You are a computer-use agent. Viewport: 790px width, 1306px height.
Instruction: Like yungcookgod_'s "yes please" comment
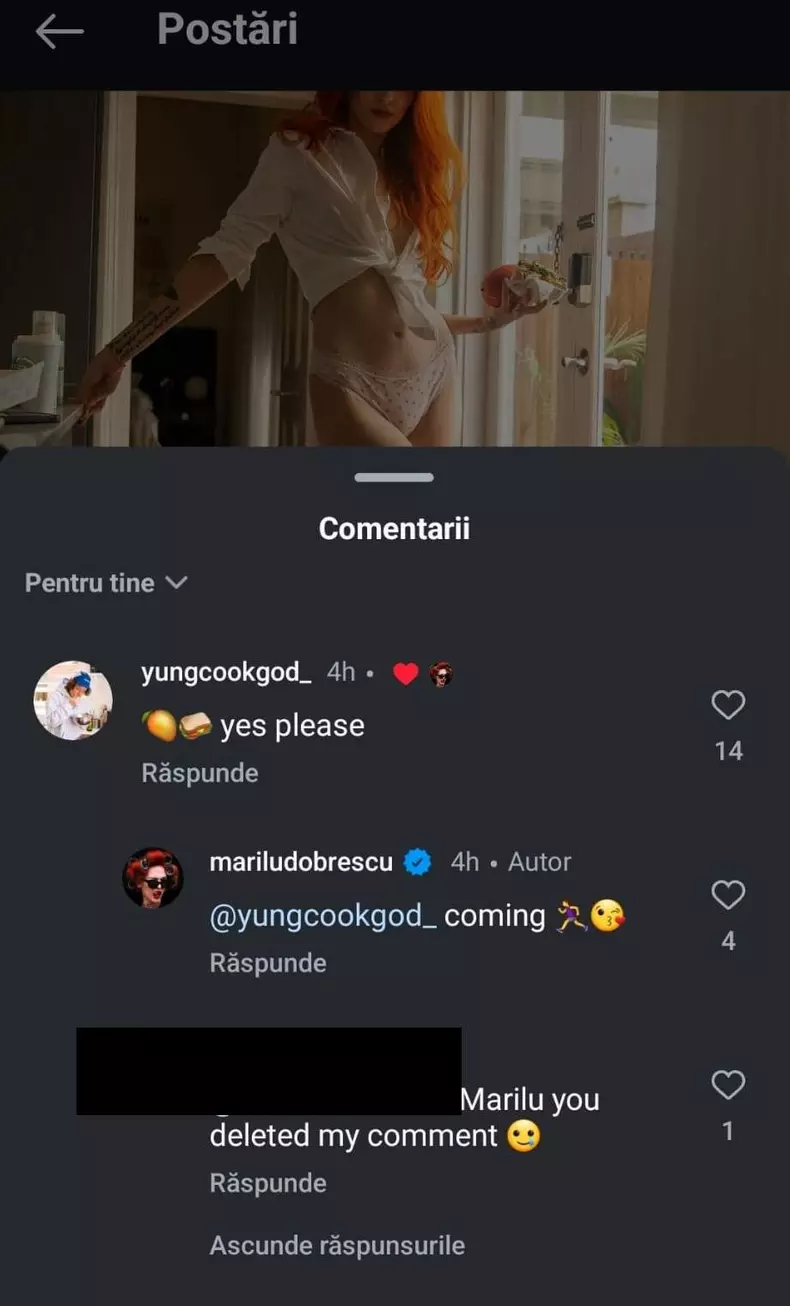click(x=728, y=706)
